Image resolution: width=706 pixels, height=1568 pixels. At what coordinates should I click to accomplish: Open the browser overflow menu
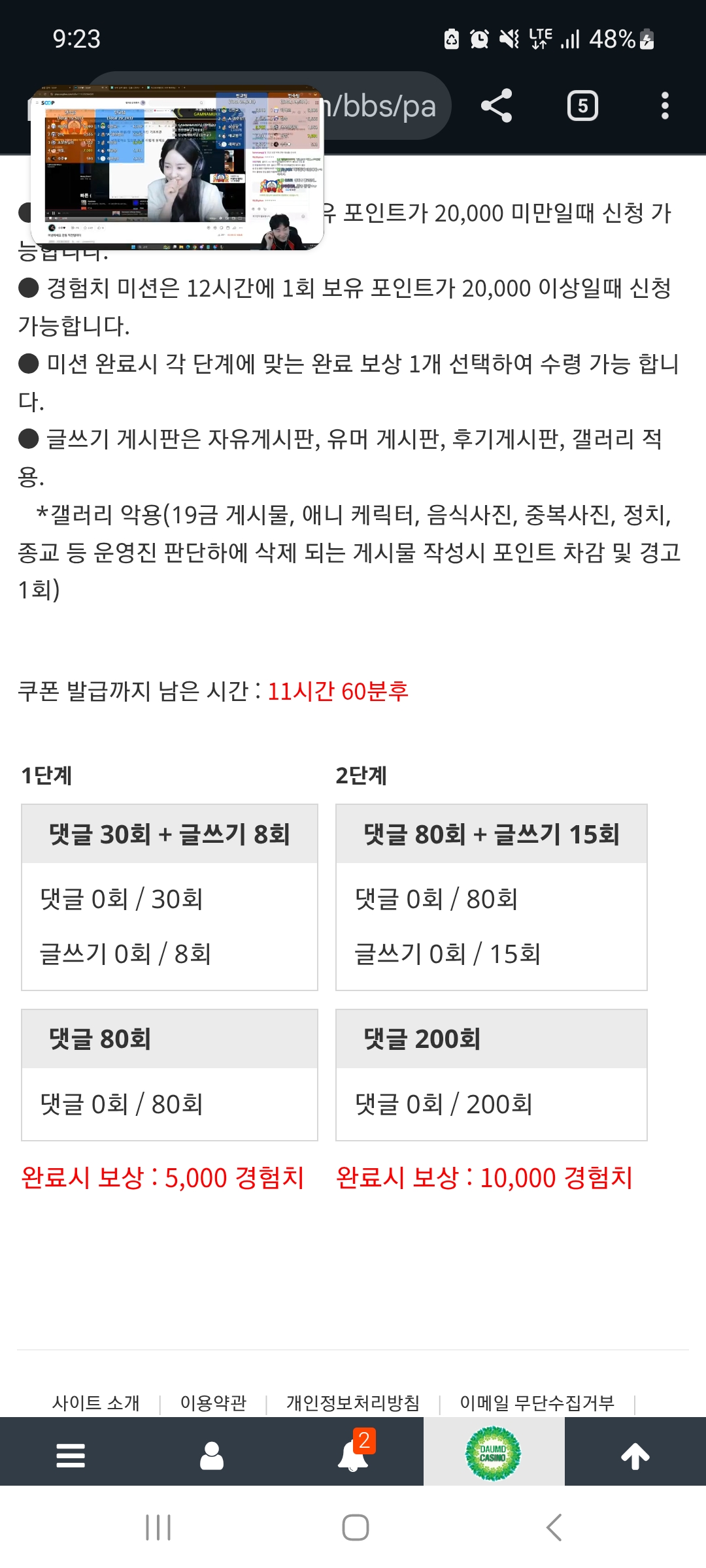pos(665,106)
